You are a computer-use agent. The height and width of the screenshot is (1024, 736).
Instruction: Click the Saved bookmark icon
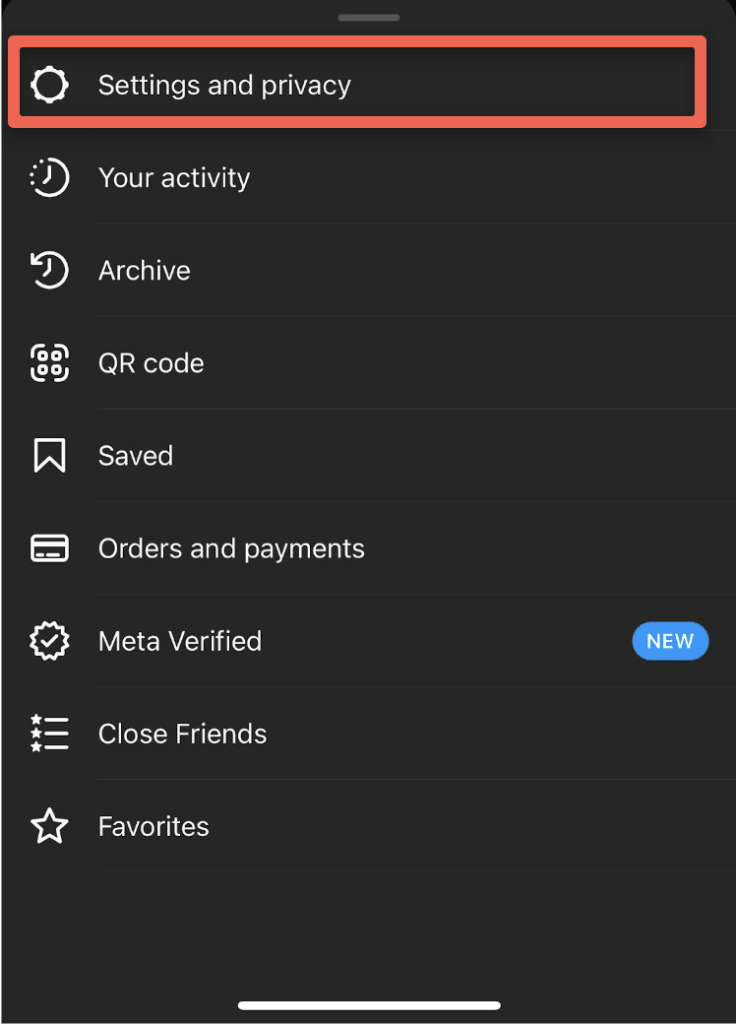[49, 455]
